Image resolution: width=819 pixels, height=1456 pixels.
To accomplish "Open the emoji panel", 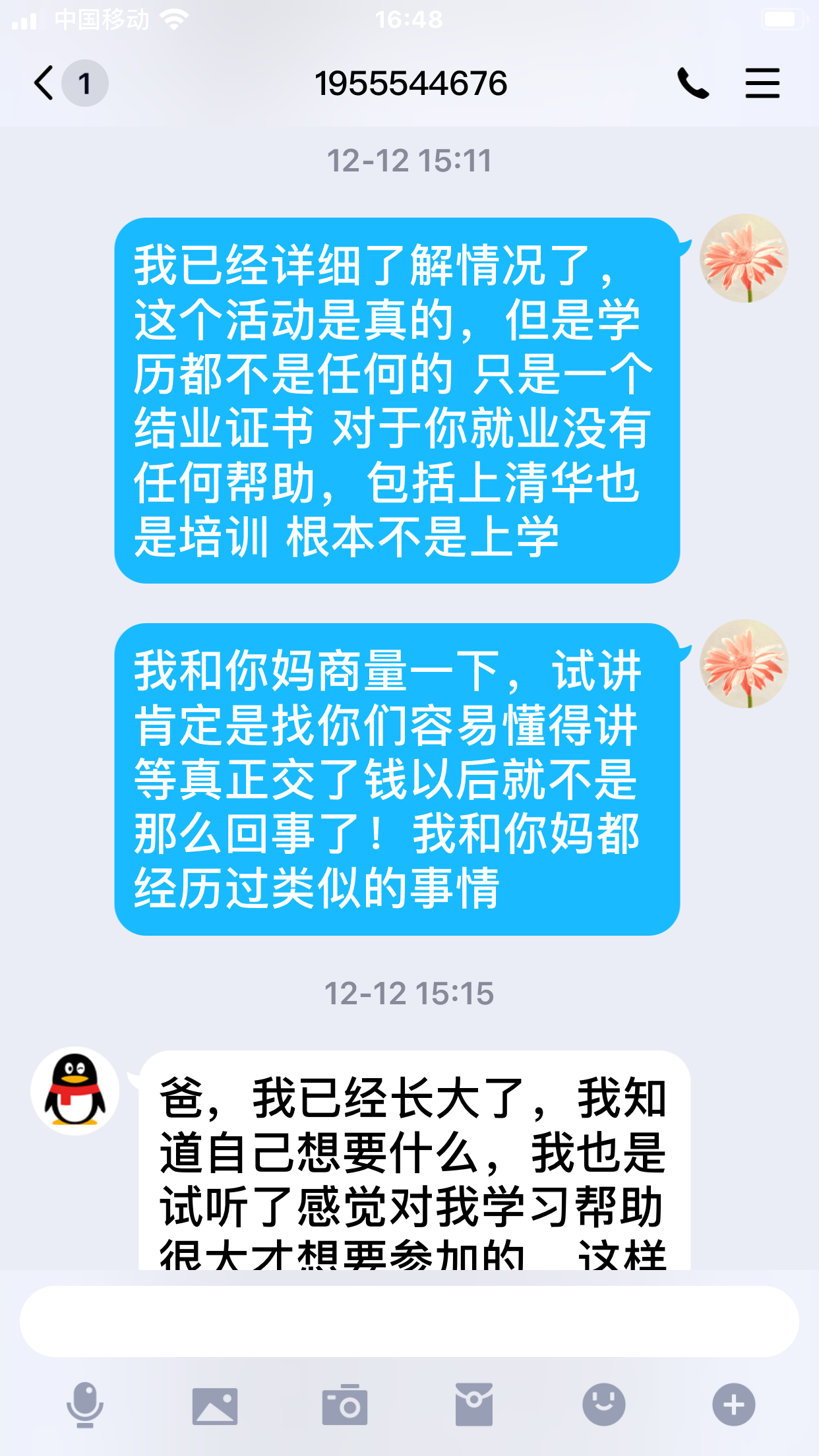I will click(603, 1405).
